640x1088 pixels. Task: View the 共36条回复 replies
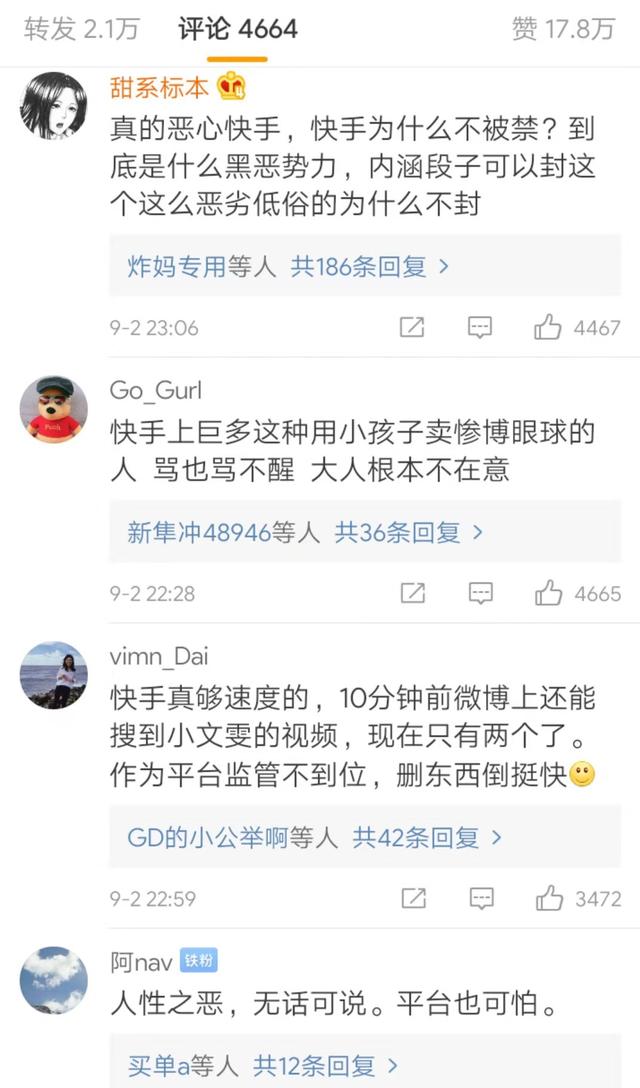[x=408, y=532]
